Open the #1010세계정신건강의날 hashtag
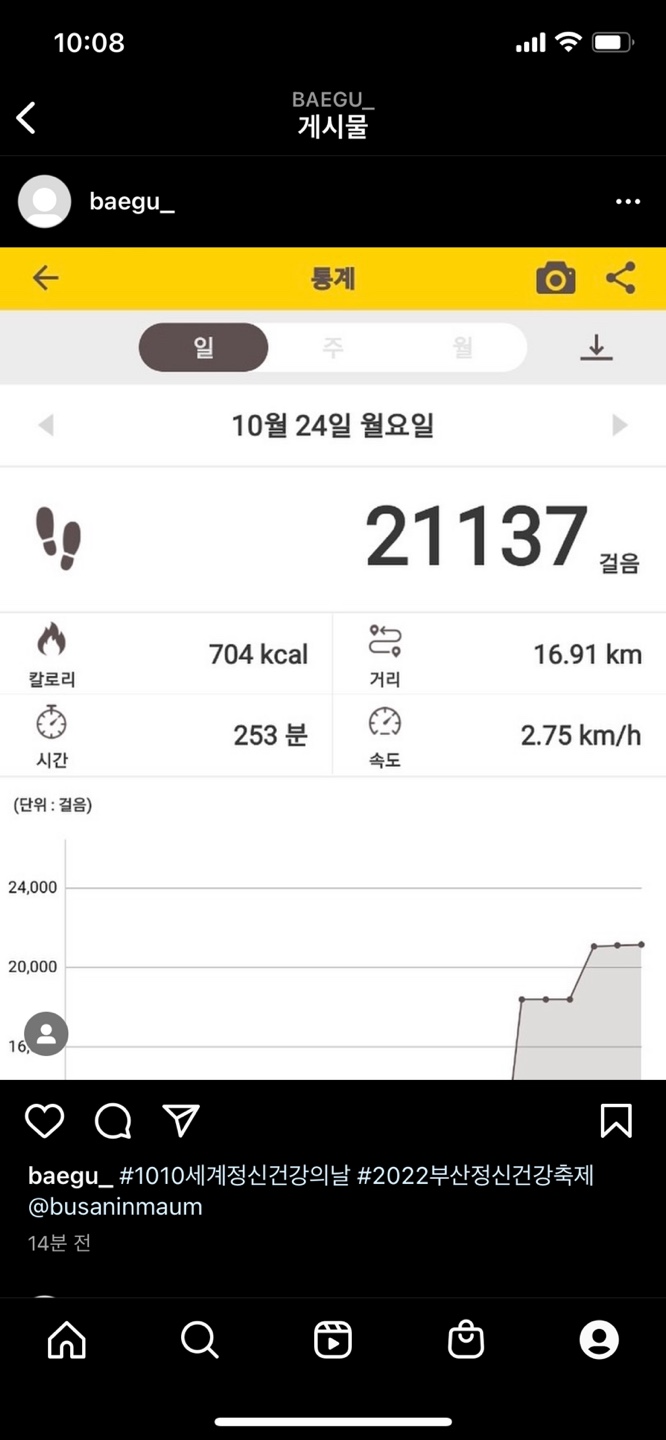This screenshot has width=666, height=1440. pyautogui.click(x=235, y=1175)
